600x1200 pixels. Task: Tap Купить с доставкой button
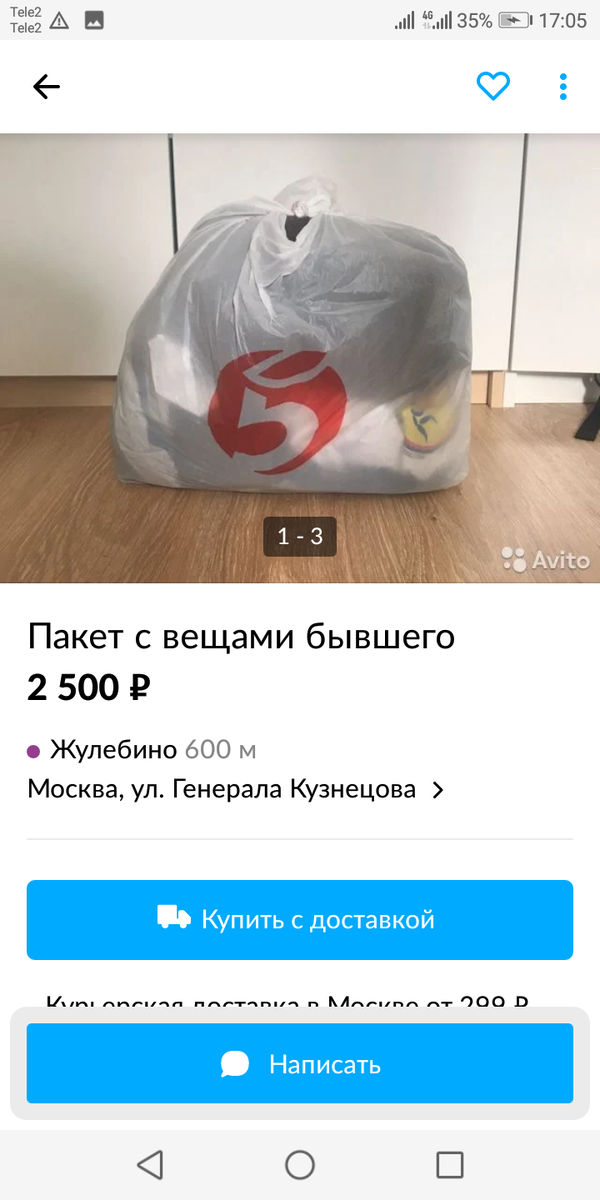pyautogui.click(x=300, y=920)
